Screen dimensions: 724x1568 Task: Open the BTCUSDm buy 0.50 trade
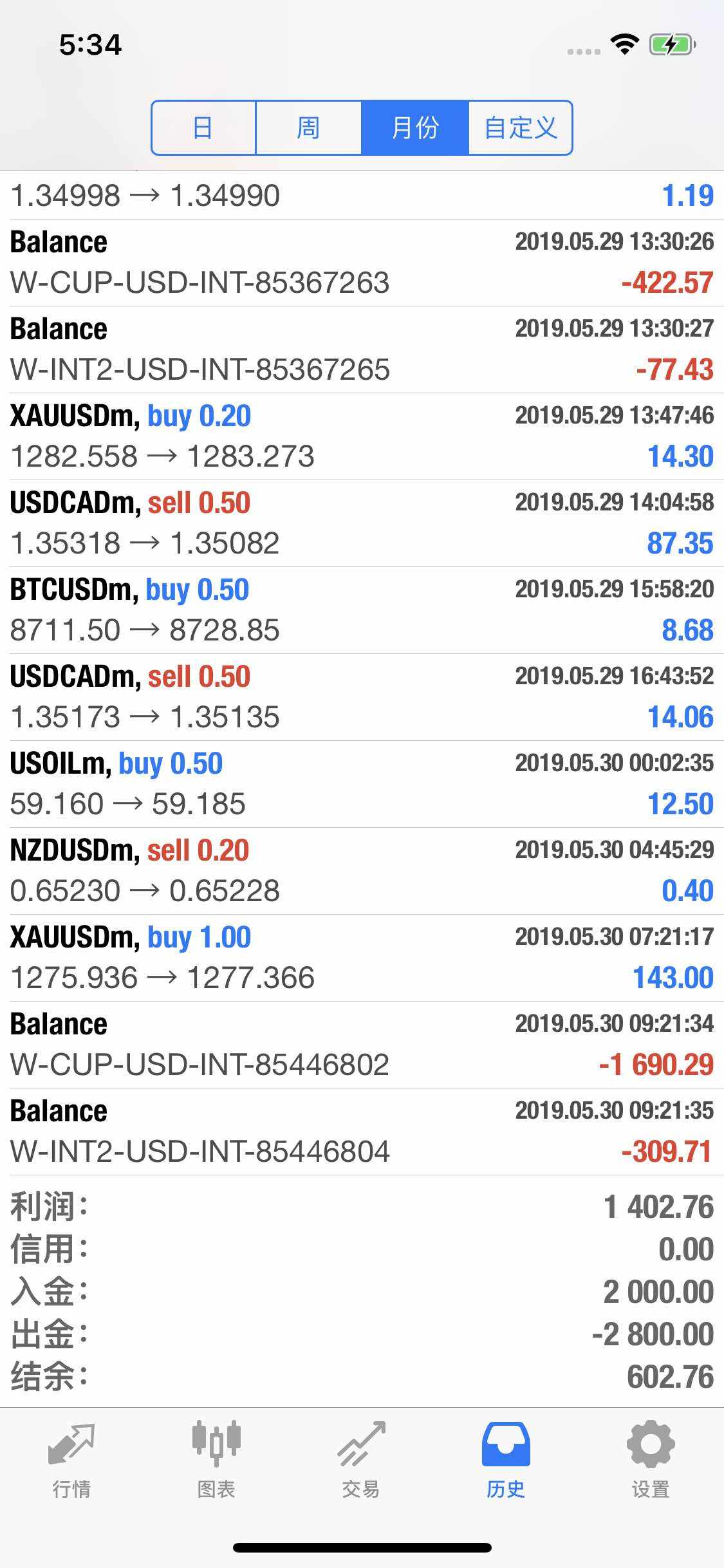point(362,610)
